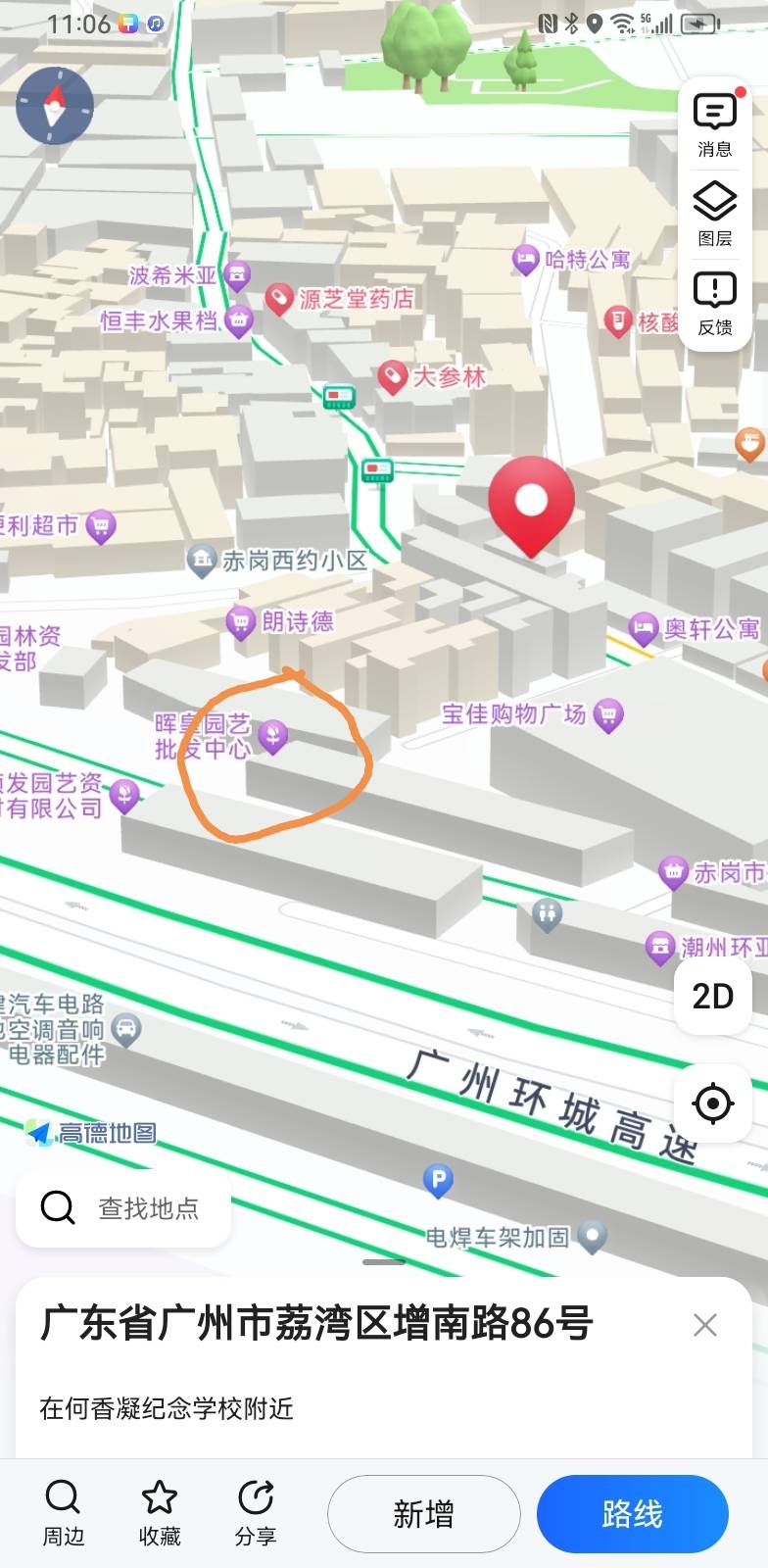Tap the 新增 button

tap(423, 1514)
